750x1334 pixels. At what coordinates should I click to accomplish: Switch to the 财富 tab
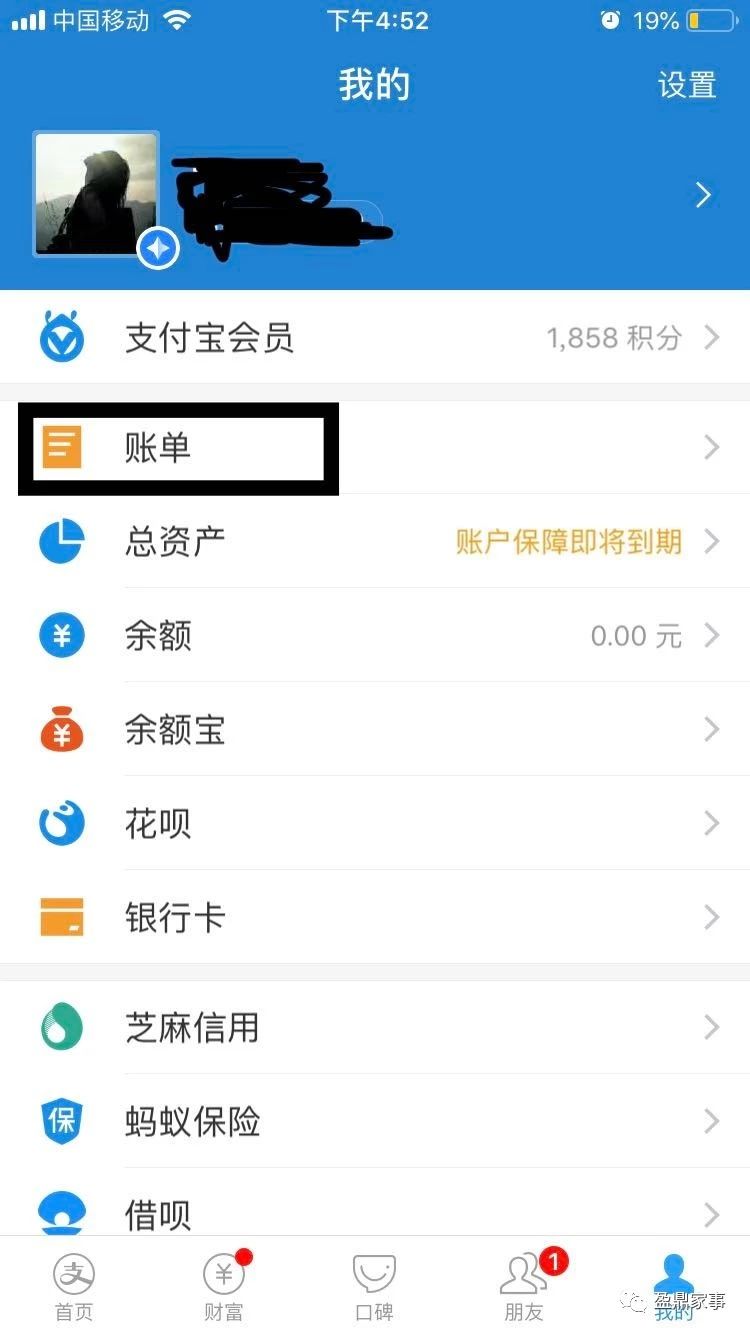pyautogui.click(x=224, y=1286)
